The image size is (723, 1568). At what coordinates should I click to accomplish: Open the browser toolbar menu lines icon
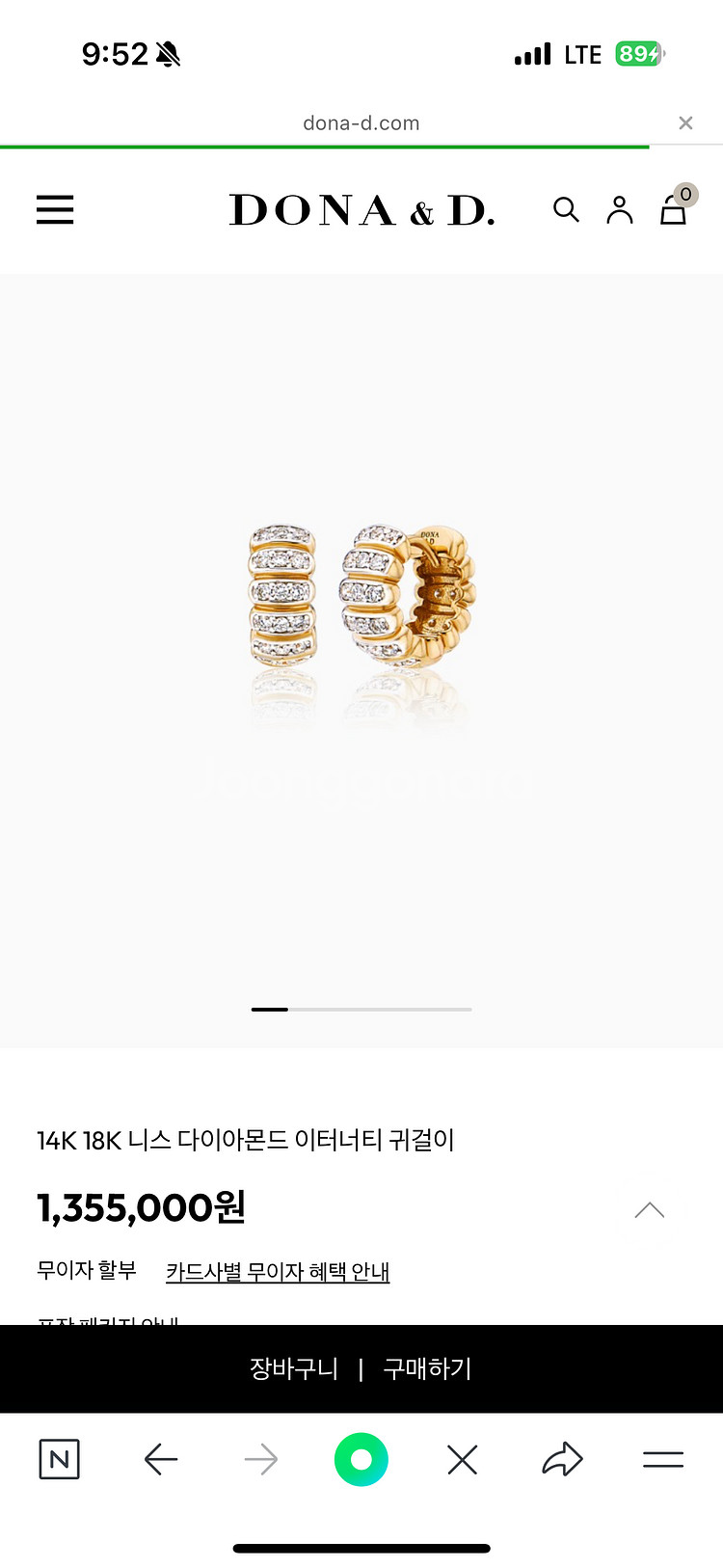point(662,1459)
